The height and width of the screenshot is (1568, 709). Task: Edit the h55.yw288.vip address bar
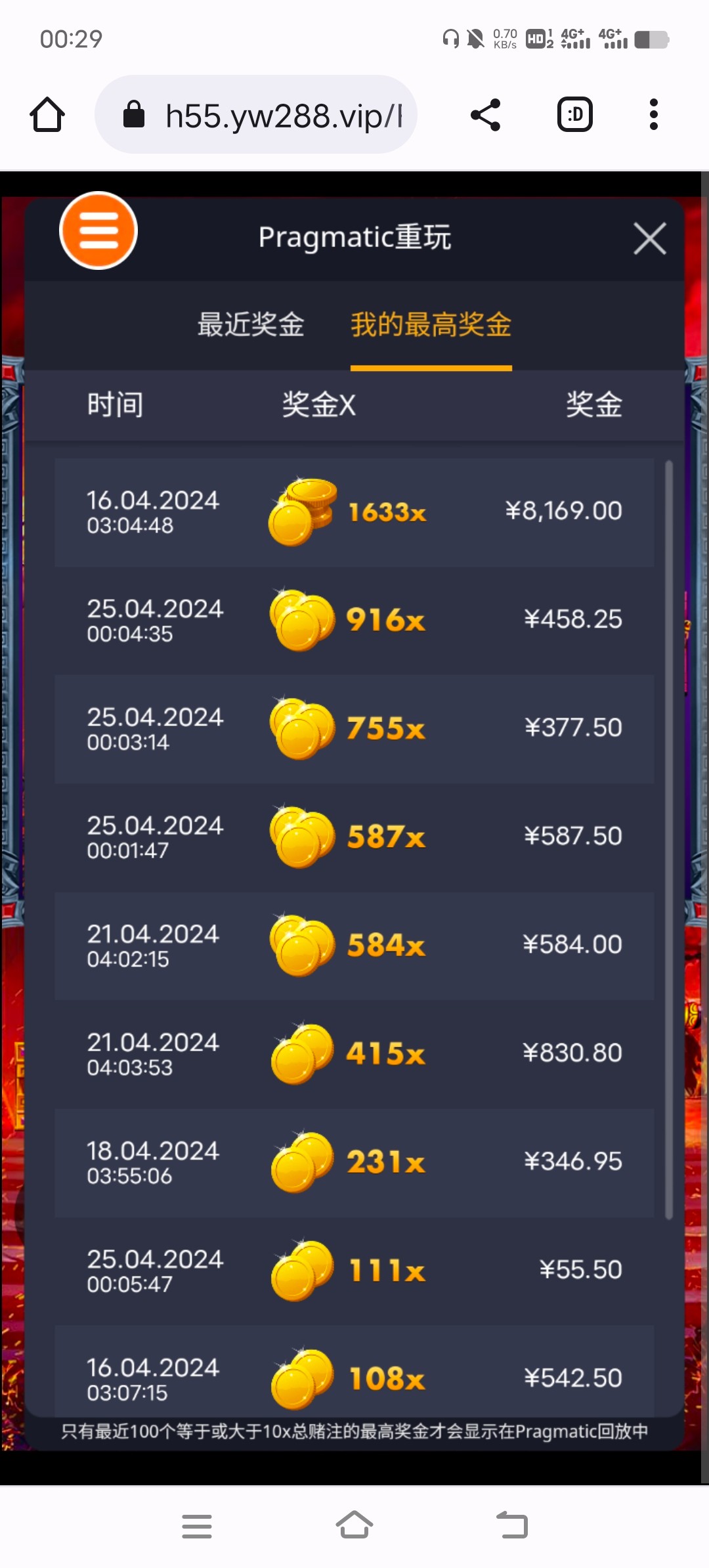click(282, 116)
